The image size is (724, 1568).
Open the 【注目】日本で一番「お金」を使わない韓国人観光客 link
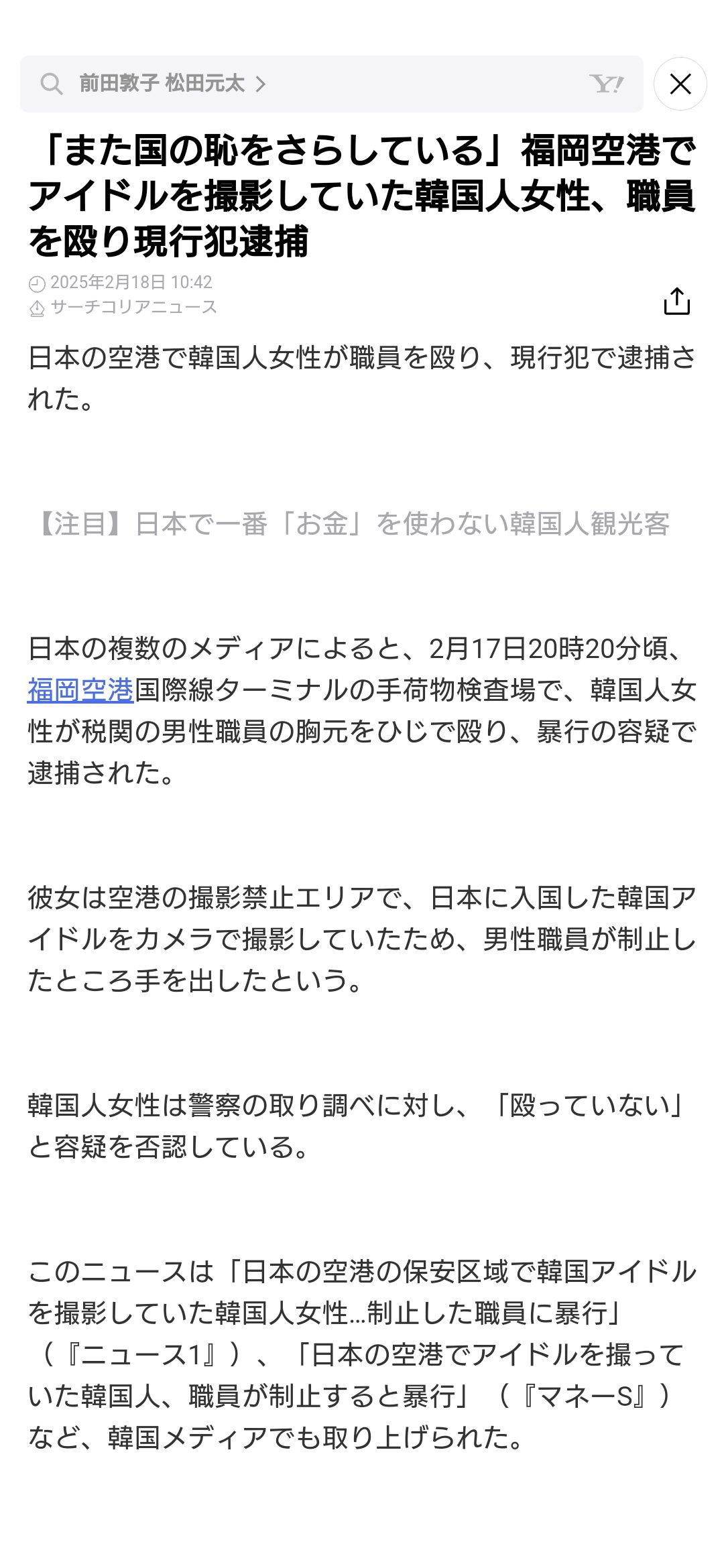[351, 524]
